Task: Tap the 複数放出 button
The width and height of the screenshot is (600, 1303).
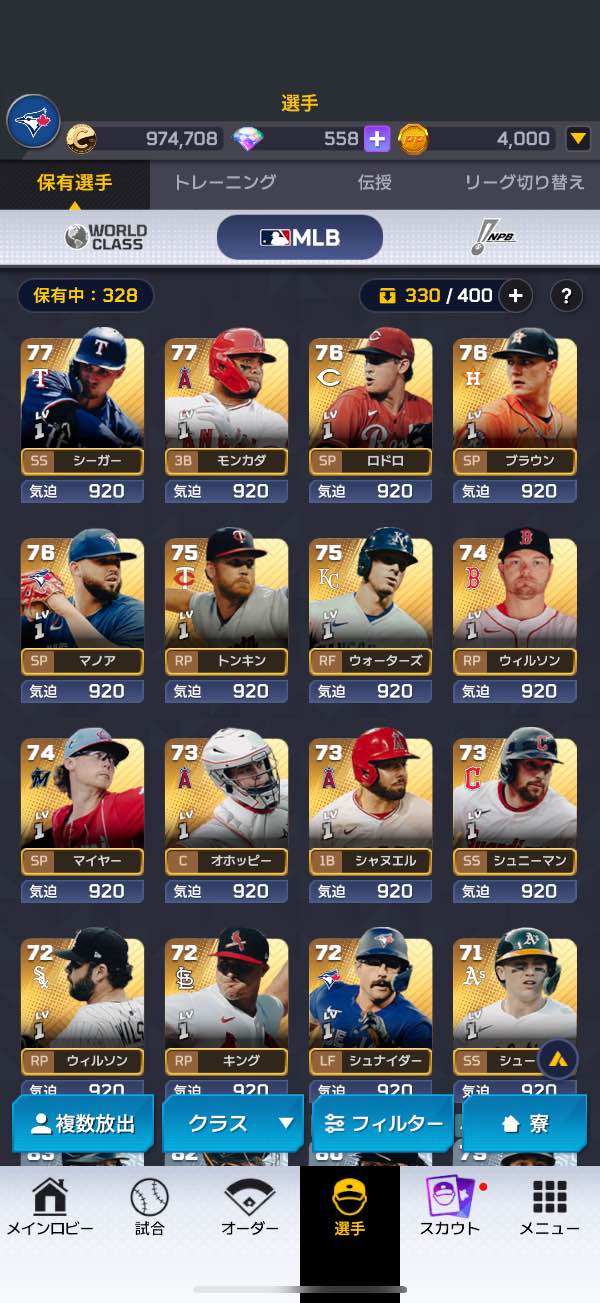Action: 82,1123
